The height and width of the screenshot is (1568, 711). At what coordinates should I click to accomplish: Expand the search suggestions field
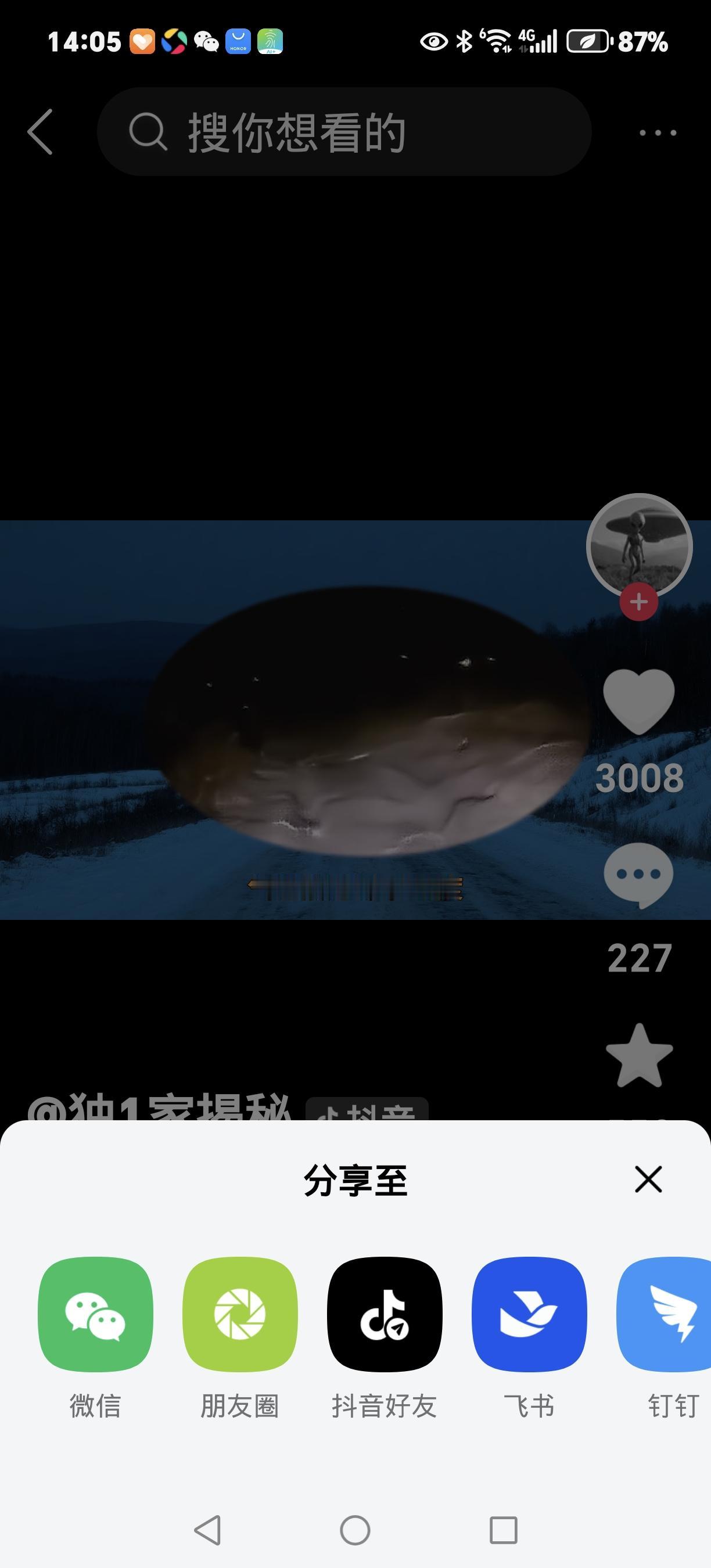(x=344, y=132)
